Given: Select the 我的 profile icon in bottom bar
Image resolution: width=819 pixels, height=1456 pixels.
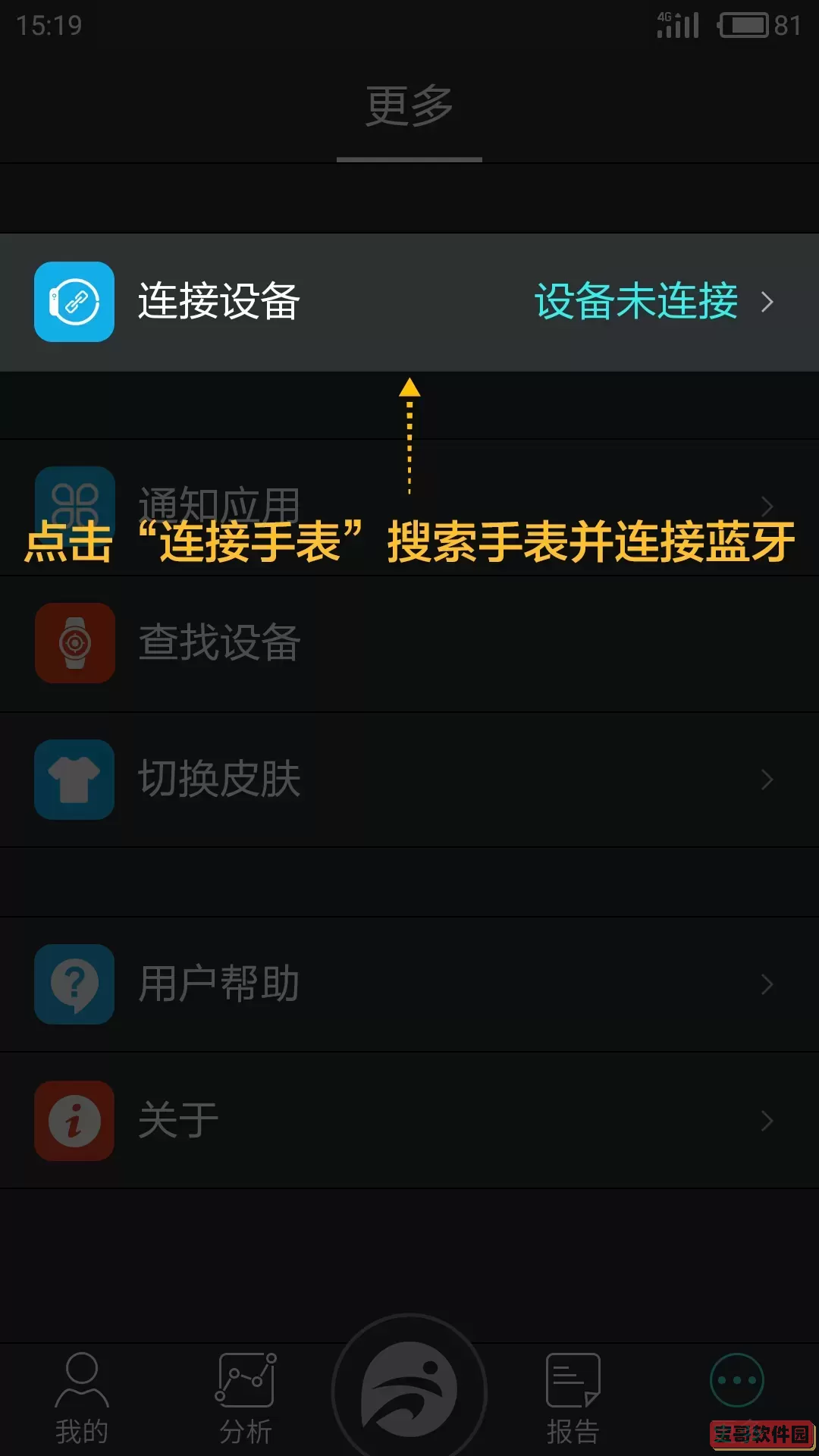Looking at the screenshot, I should (x=82, y=1380).
